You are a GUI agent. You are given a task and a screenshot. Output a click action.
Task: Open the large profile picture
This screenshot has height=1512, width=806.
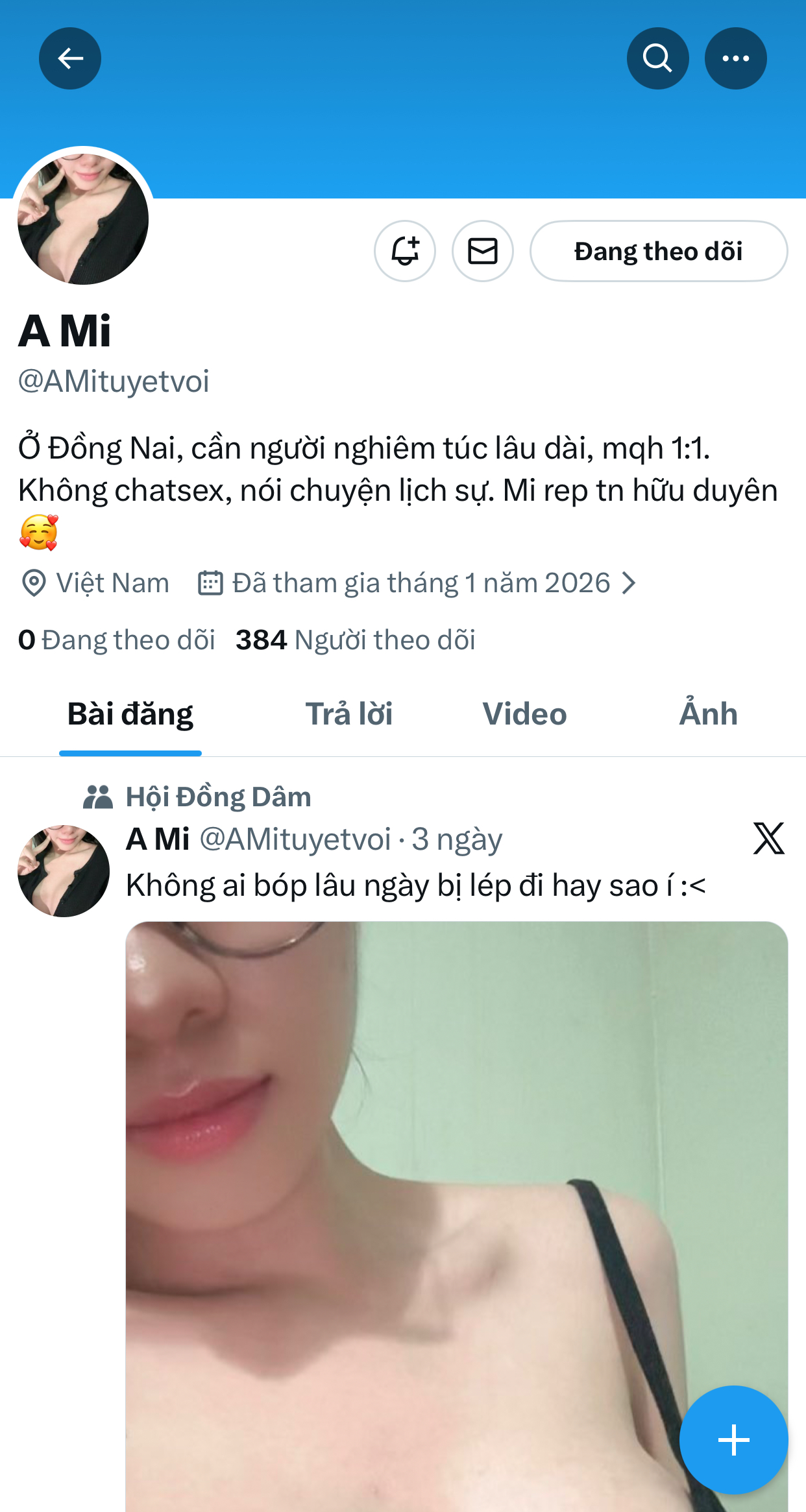(x=83, y=219)
